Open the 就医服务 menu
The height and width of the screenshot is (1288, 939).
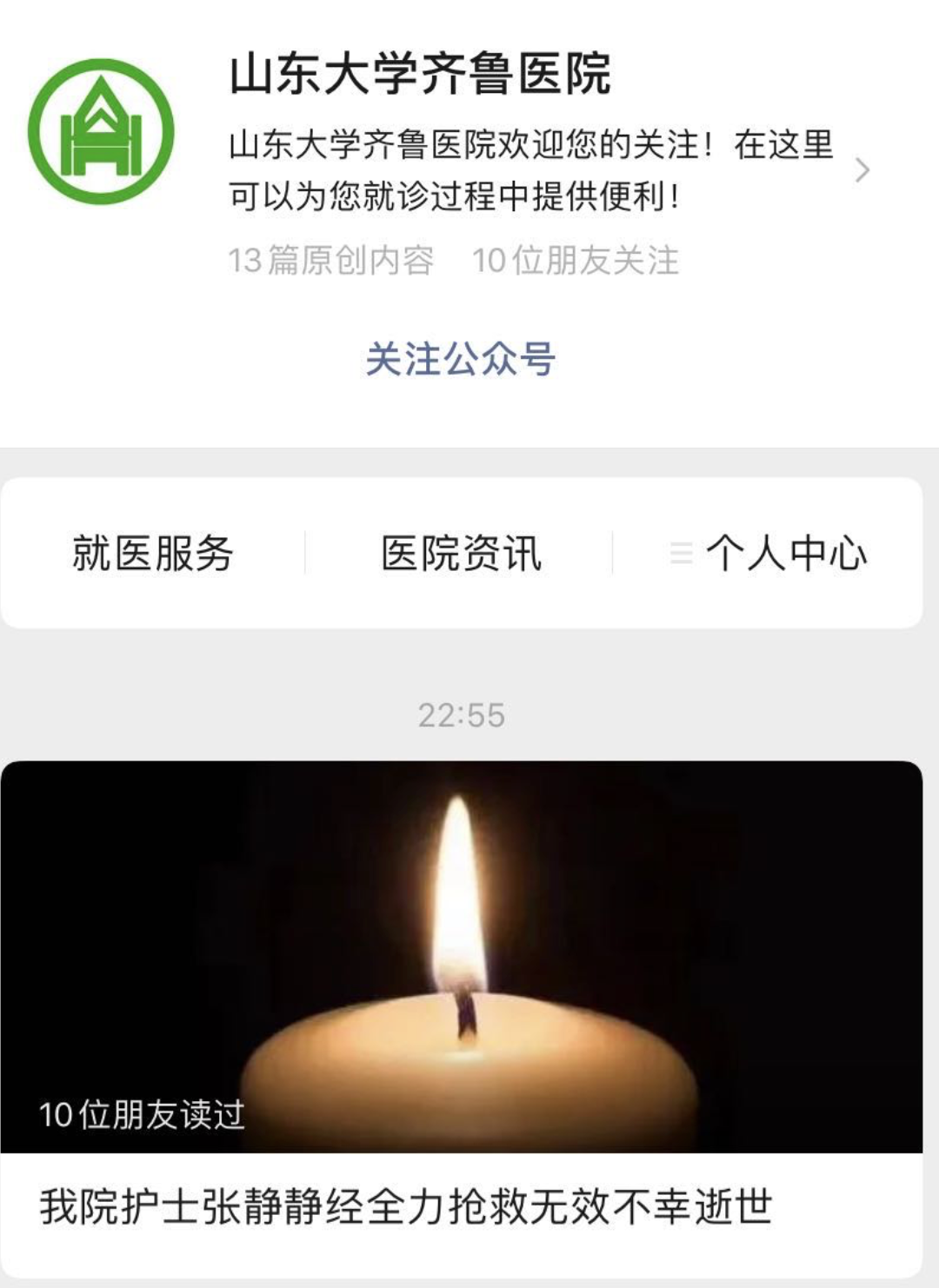coord(153,553)
